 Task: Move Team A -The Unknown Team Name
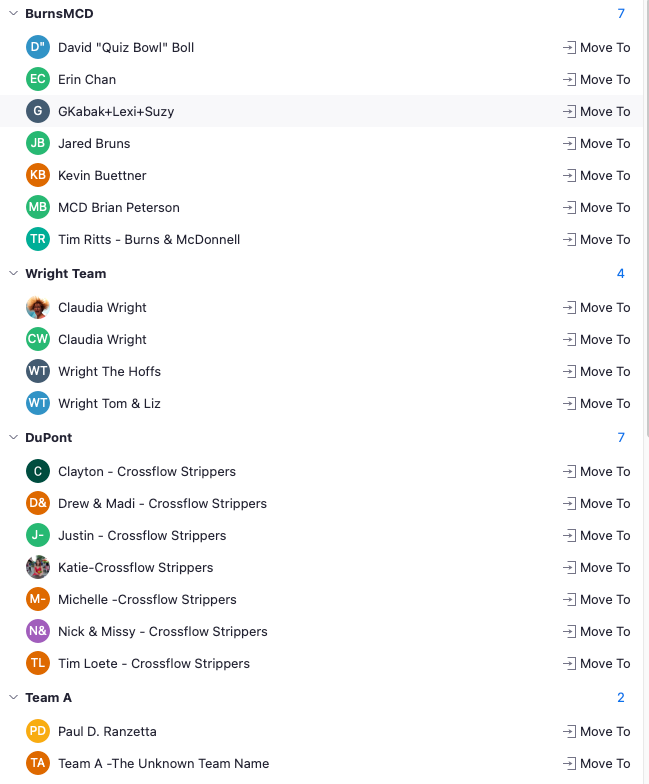[596, 763]
